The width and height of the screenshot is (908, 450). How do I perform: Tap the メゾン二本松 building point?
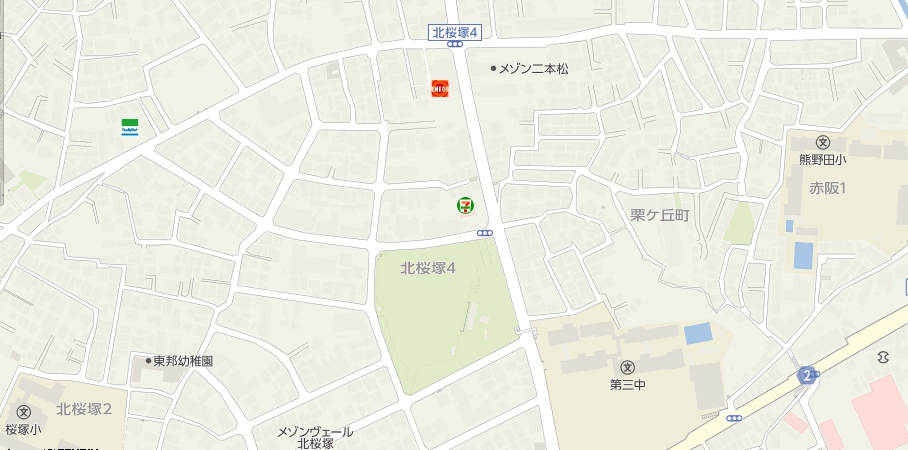tap(493, 68)
